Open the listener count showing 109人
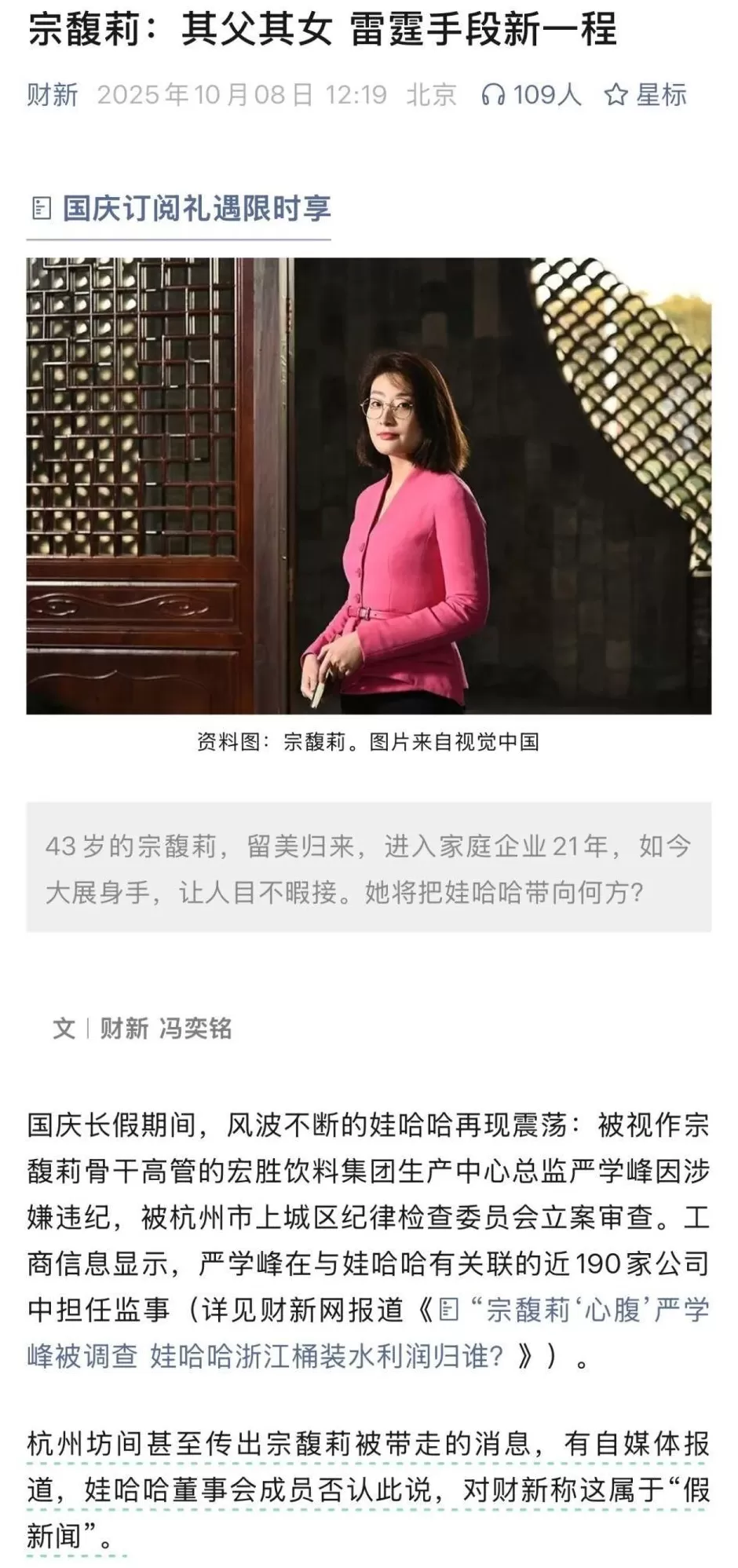The height and width of the screenshot is (1568, 738). (x=547, y=93)
